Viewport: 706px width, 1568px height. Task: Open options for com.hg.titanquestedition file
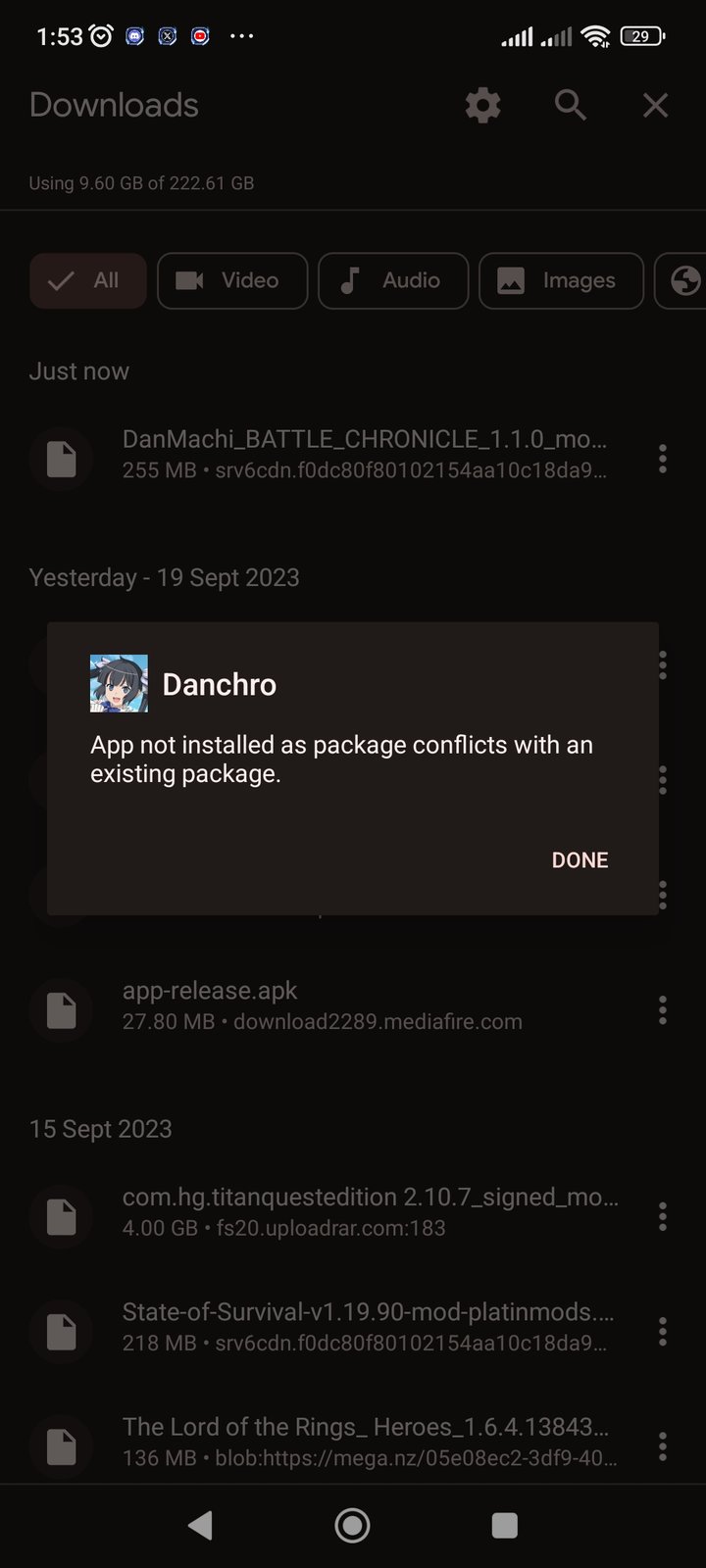[x=663, y=1216]
